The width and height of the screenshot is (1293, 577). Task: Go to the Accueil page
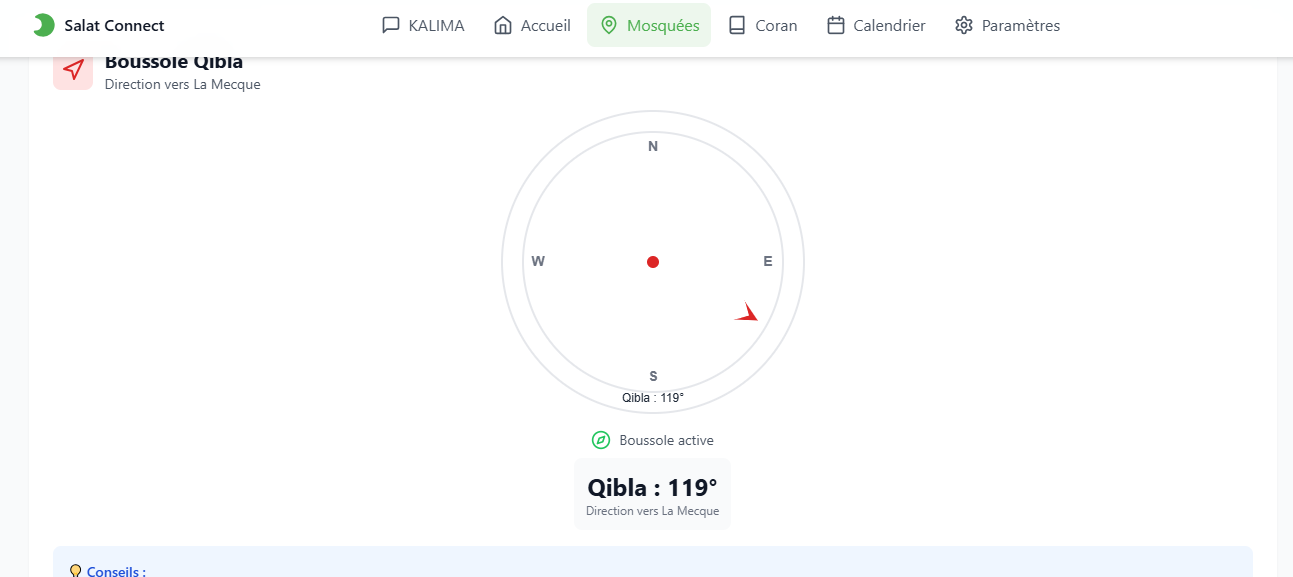[532, 26]
